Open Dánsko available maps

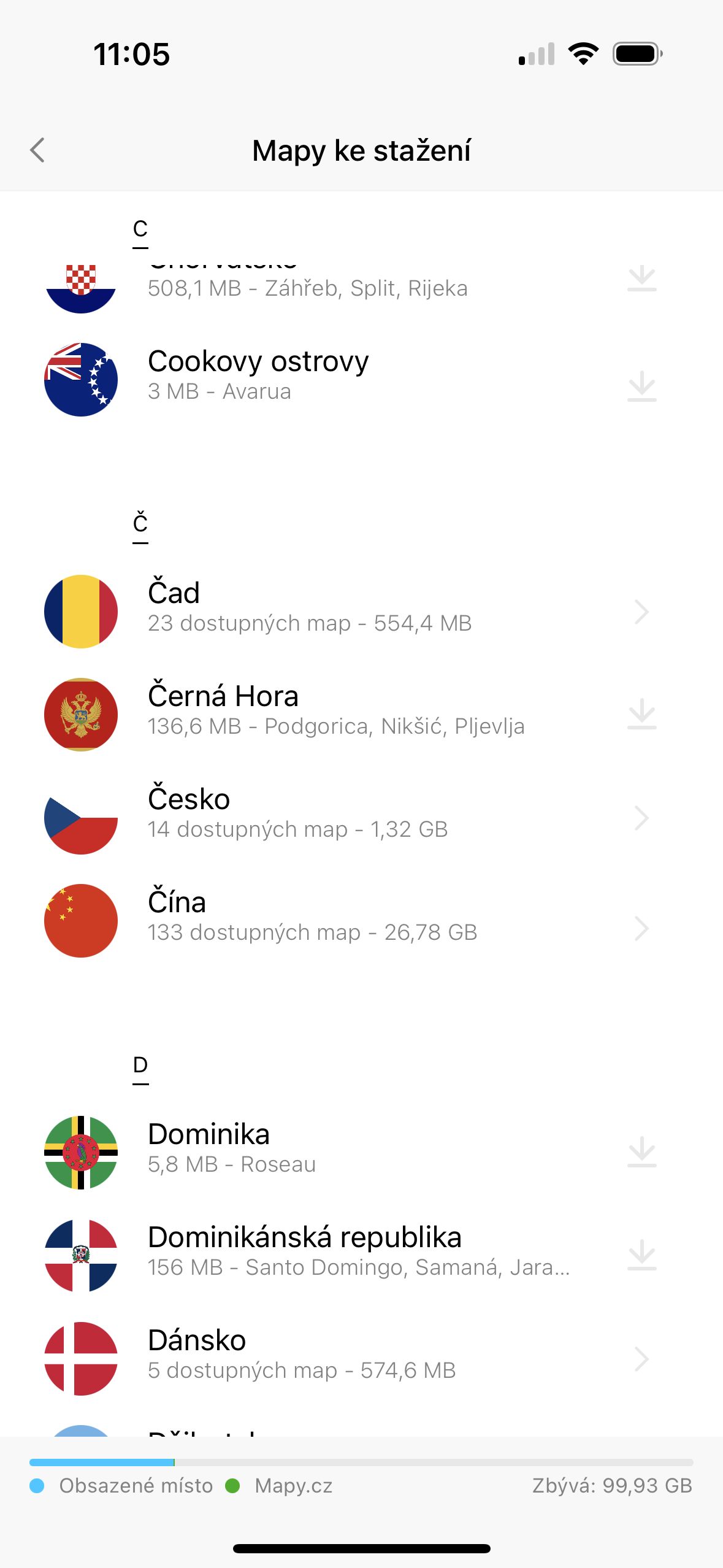[x=361, y=1359]
